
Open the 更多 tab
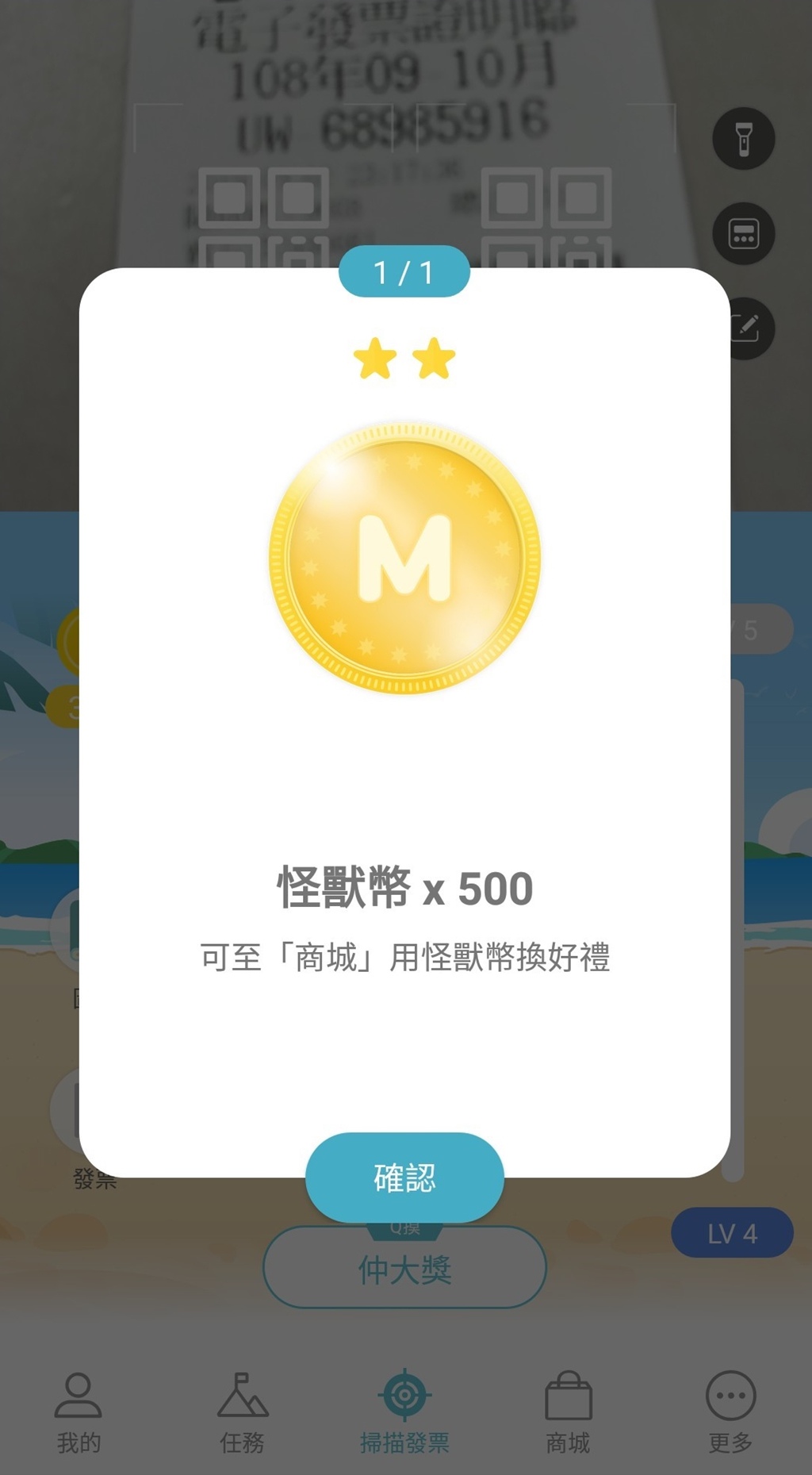(x=730, y=1412)
